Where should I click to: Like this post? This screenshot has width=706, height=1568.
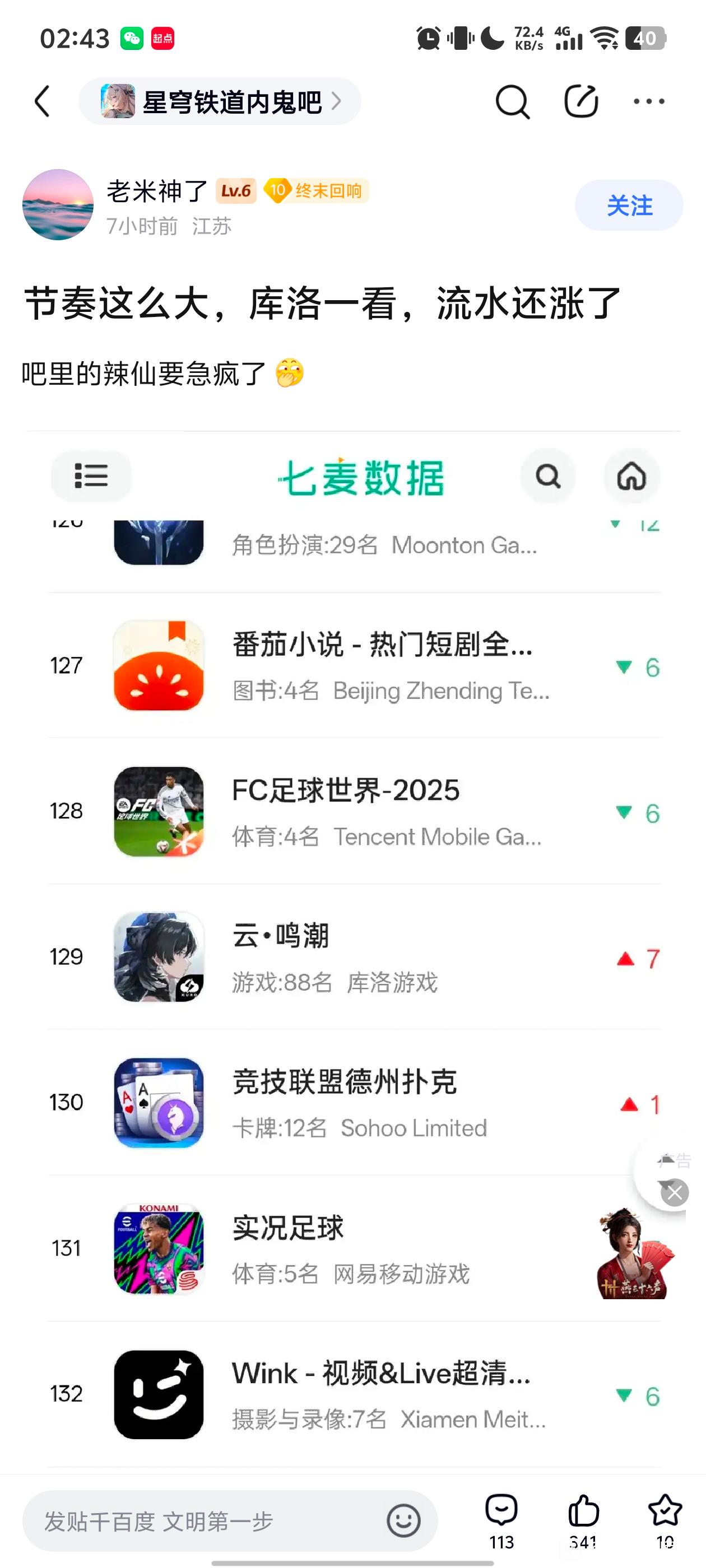[x=583, y=1520]
